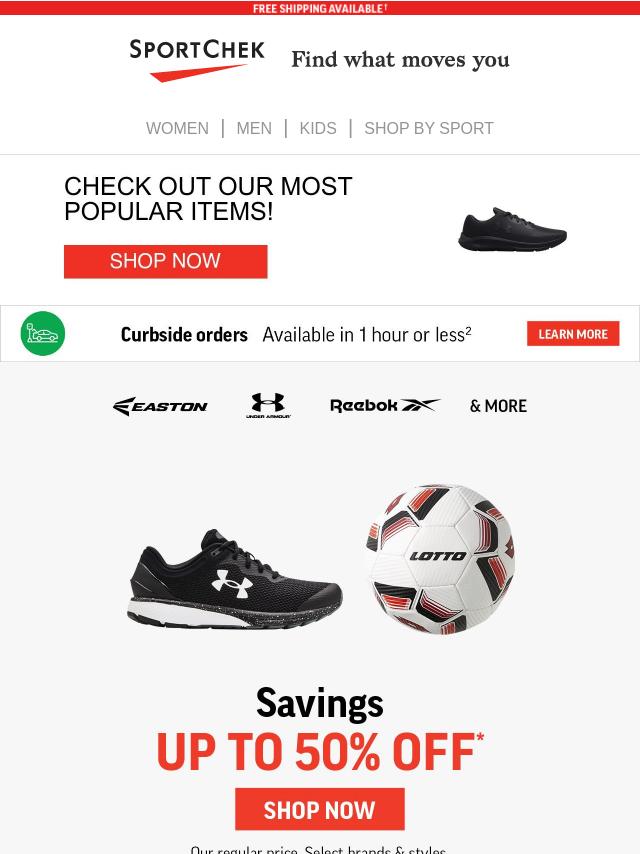Open SHOP BY SPORT link
This screenshot has width=640, height=854.
tap(429, 128)
